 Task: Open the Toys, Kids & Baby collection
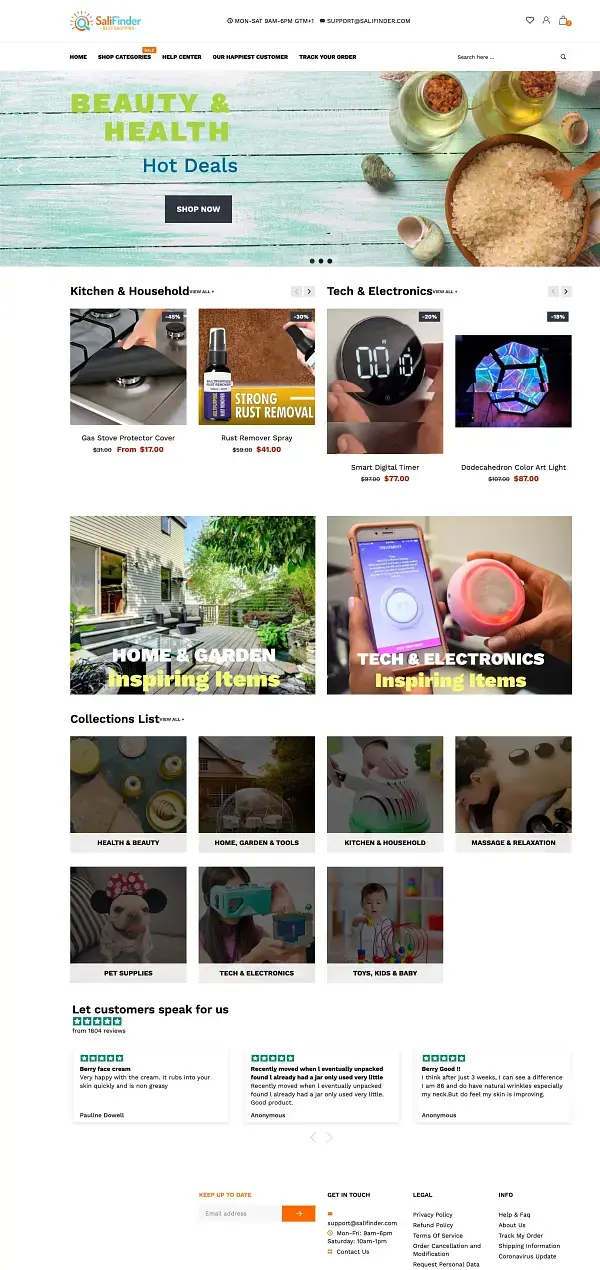(385, 924)
